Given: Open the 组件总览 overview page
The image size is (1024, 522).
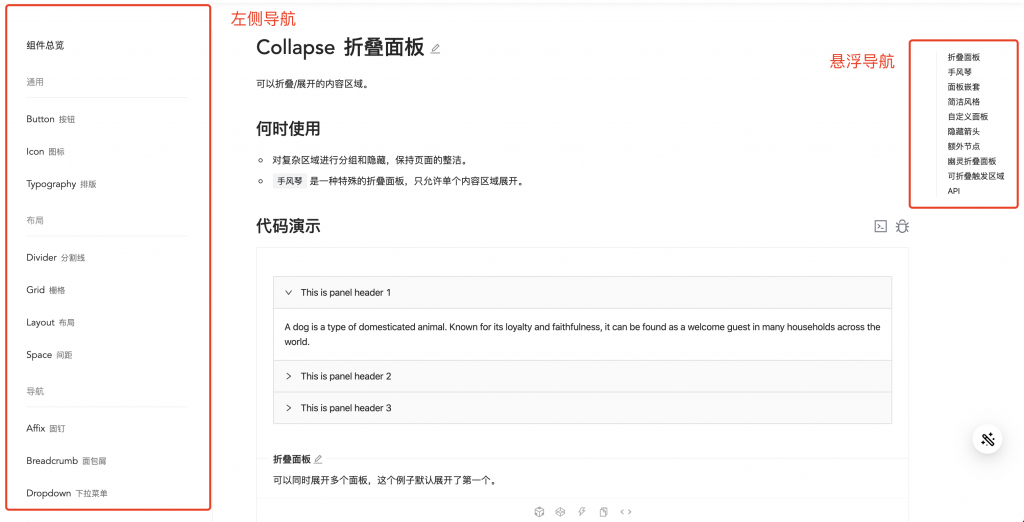Looking at the screenshot, I should click(45, 45).
